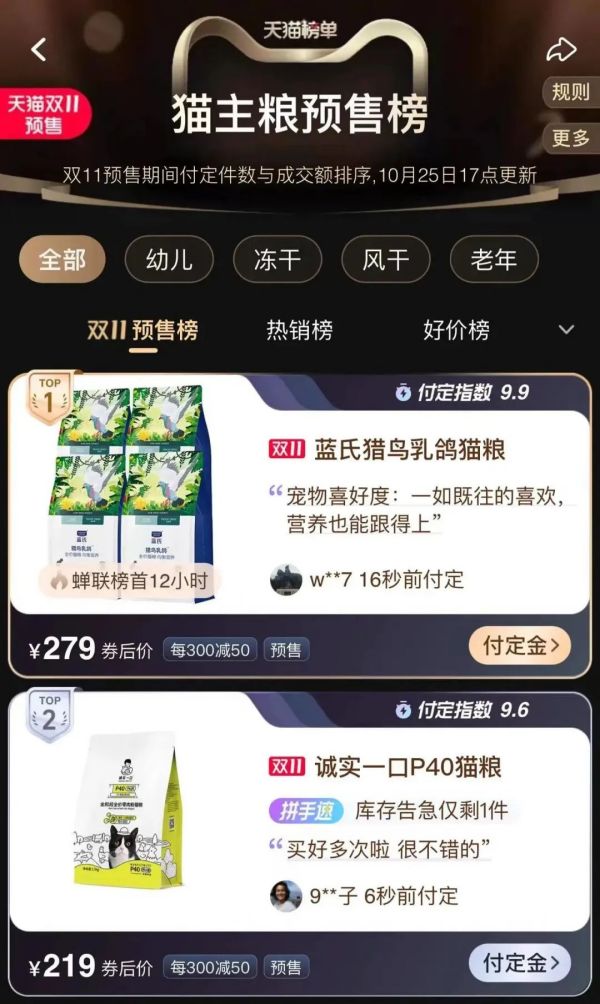The height and width of the screenshot is (1004, 600).
Task: Share this ranking list
Action: point(561,49)
